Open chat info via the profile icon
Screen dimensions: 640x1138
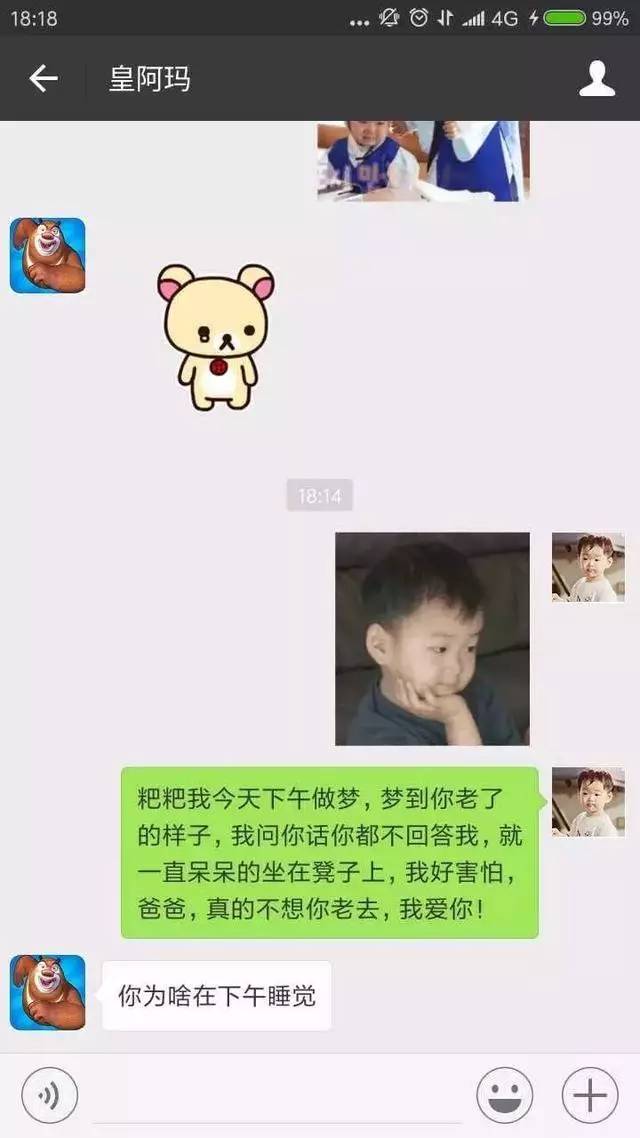click(597, 78)
